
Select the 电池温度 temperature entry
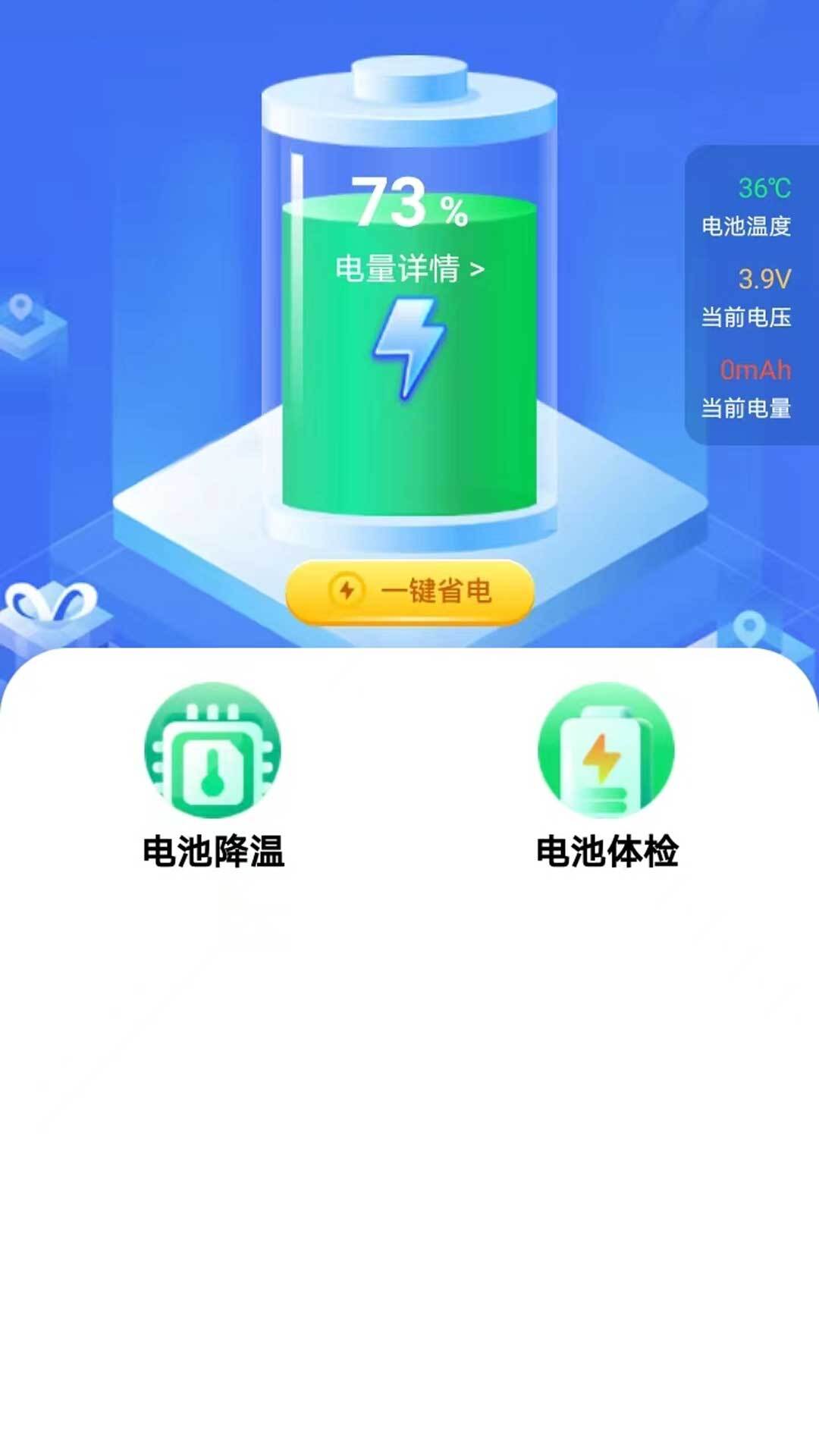747,203
